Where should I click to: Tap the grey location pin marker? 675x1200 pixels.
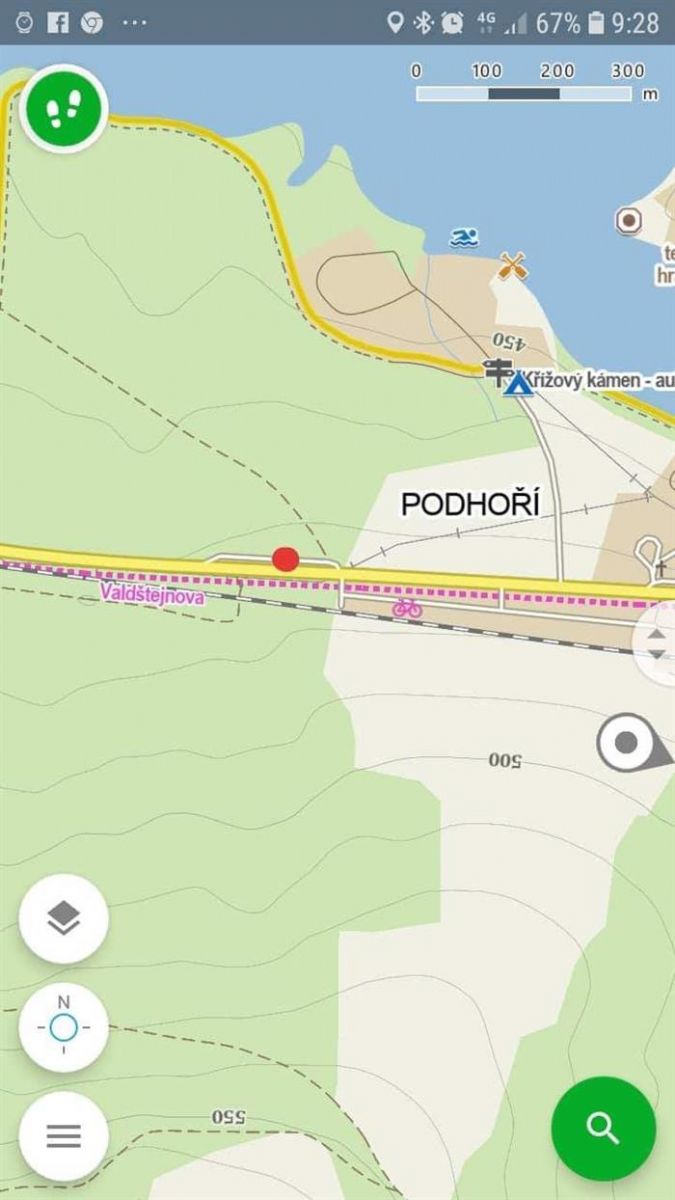point(628,743)
